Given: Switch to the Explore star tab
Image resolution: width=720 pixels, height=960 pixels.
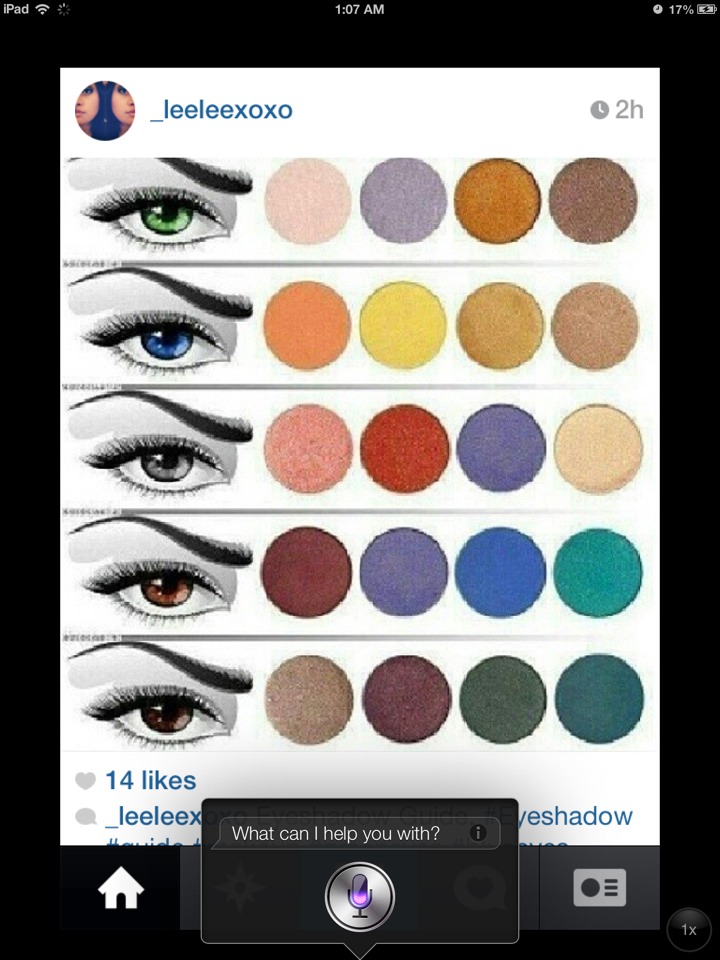Looking at the screenshot, I should (x=240, y=888).
